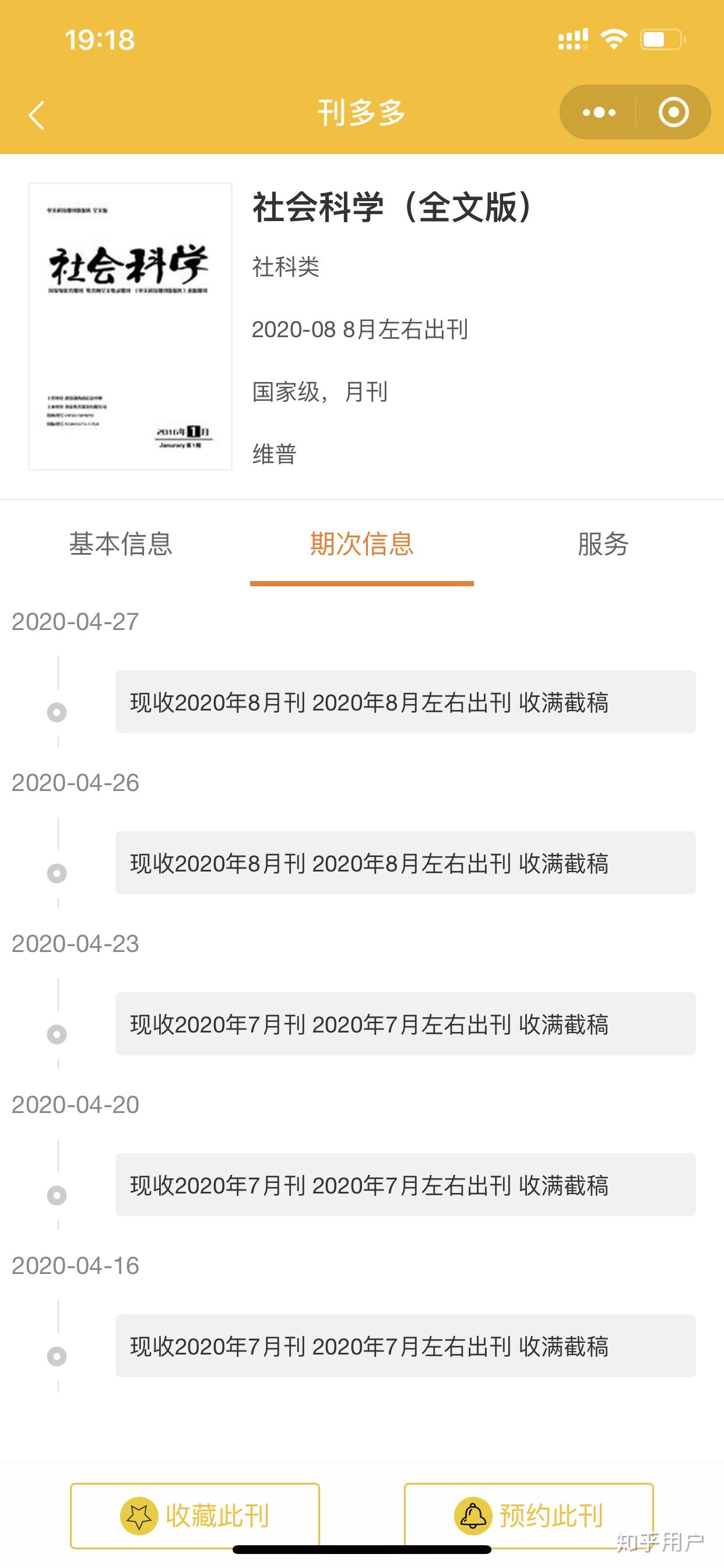Tap the 收藏此刊 button to favorite this journal
Screen dimensions: 724x1568
[x=195, y=1515]
